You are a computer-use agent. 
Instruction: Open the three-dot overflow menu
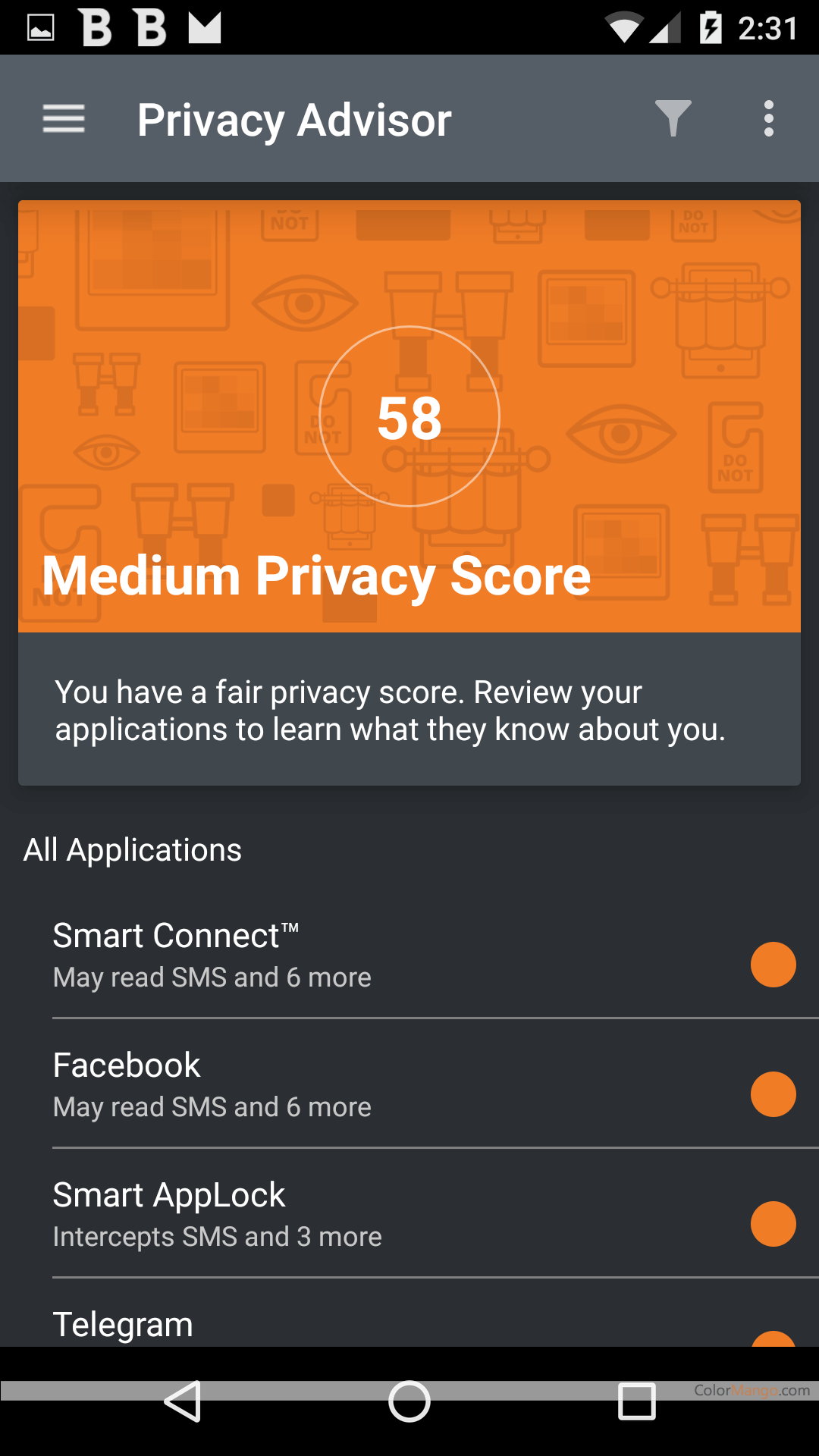(769, 118)
